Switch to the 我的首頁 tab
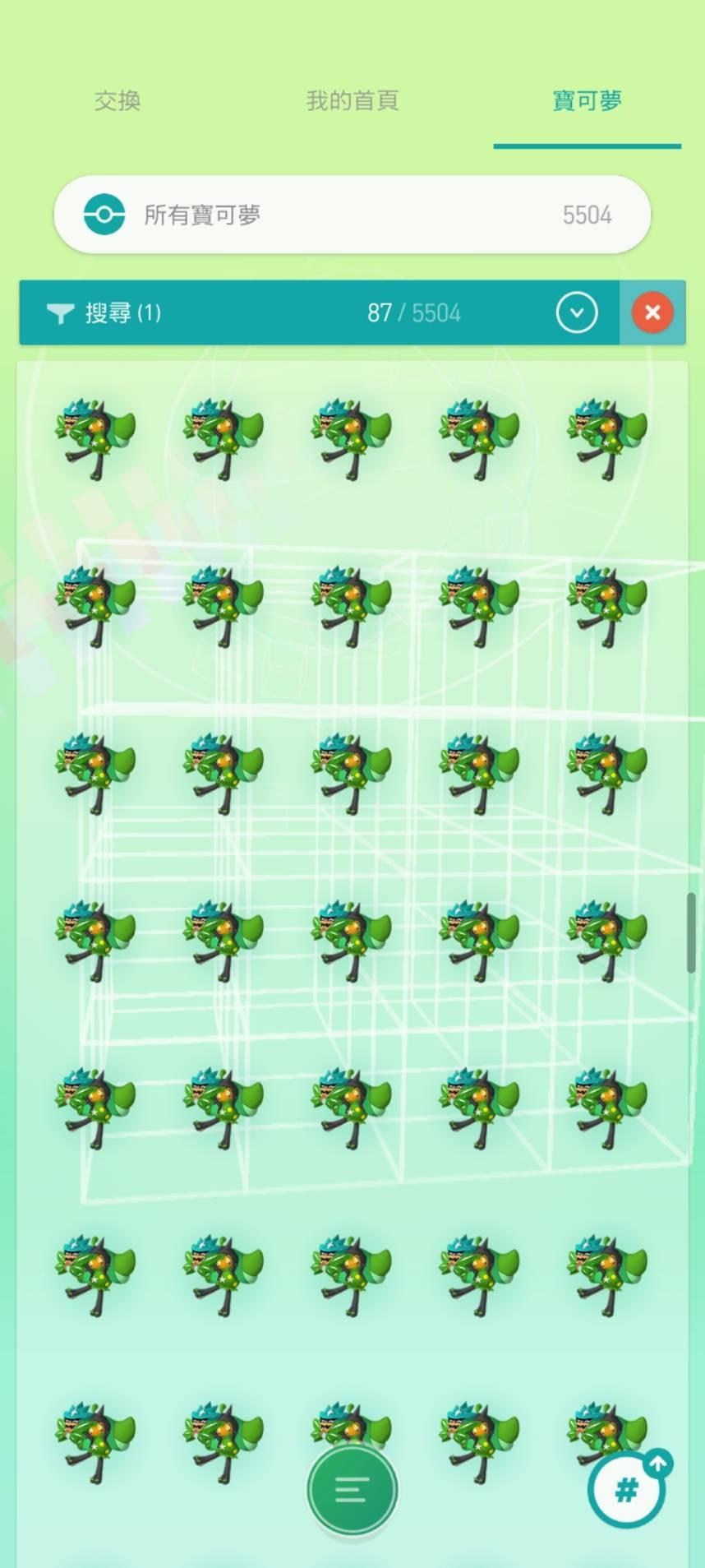Viewport: 705px width, 1568px height. (x=352, y=101)
